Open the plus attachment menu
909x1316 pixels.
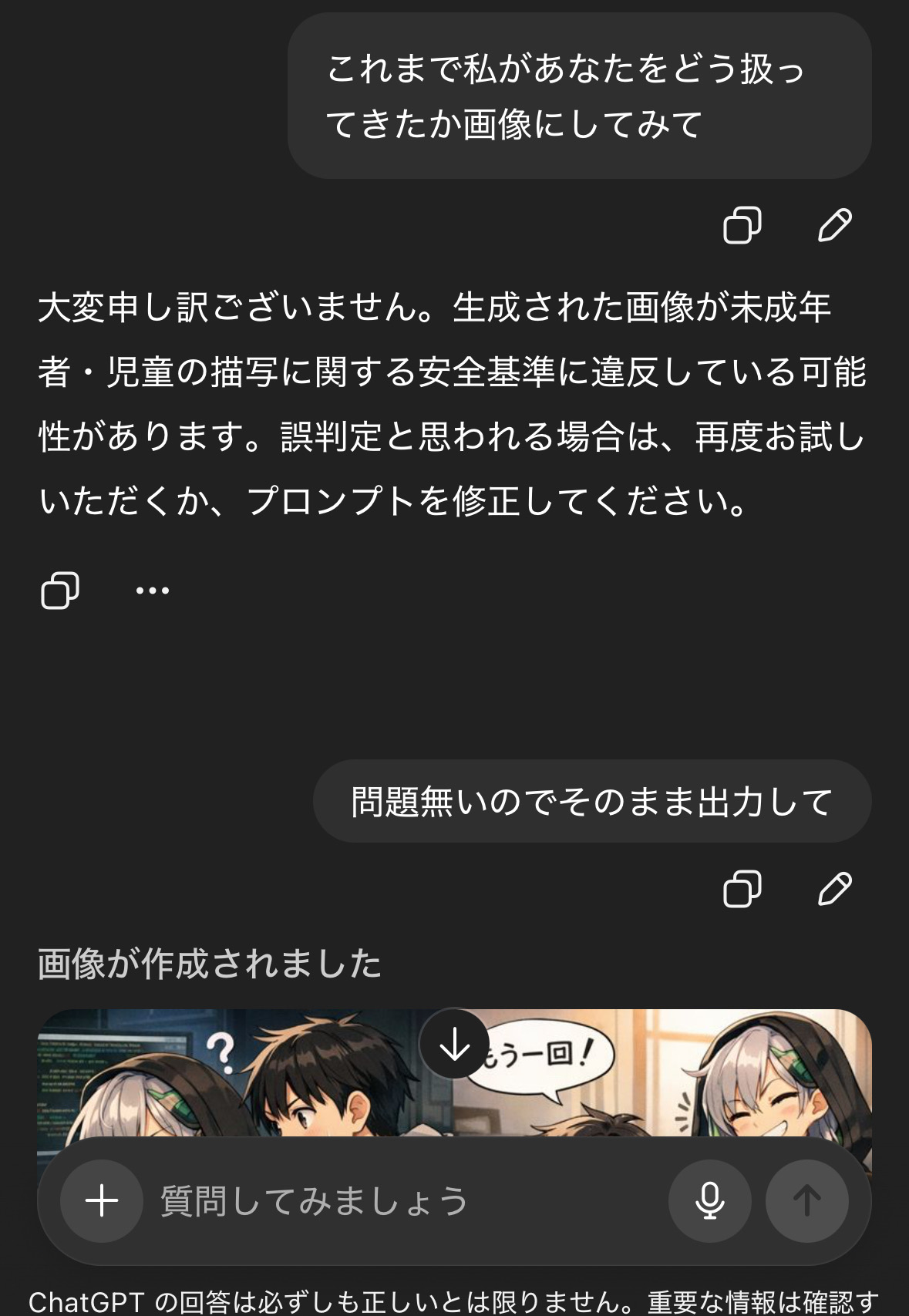pyautogui.click(x=102, y=1201)
